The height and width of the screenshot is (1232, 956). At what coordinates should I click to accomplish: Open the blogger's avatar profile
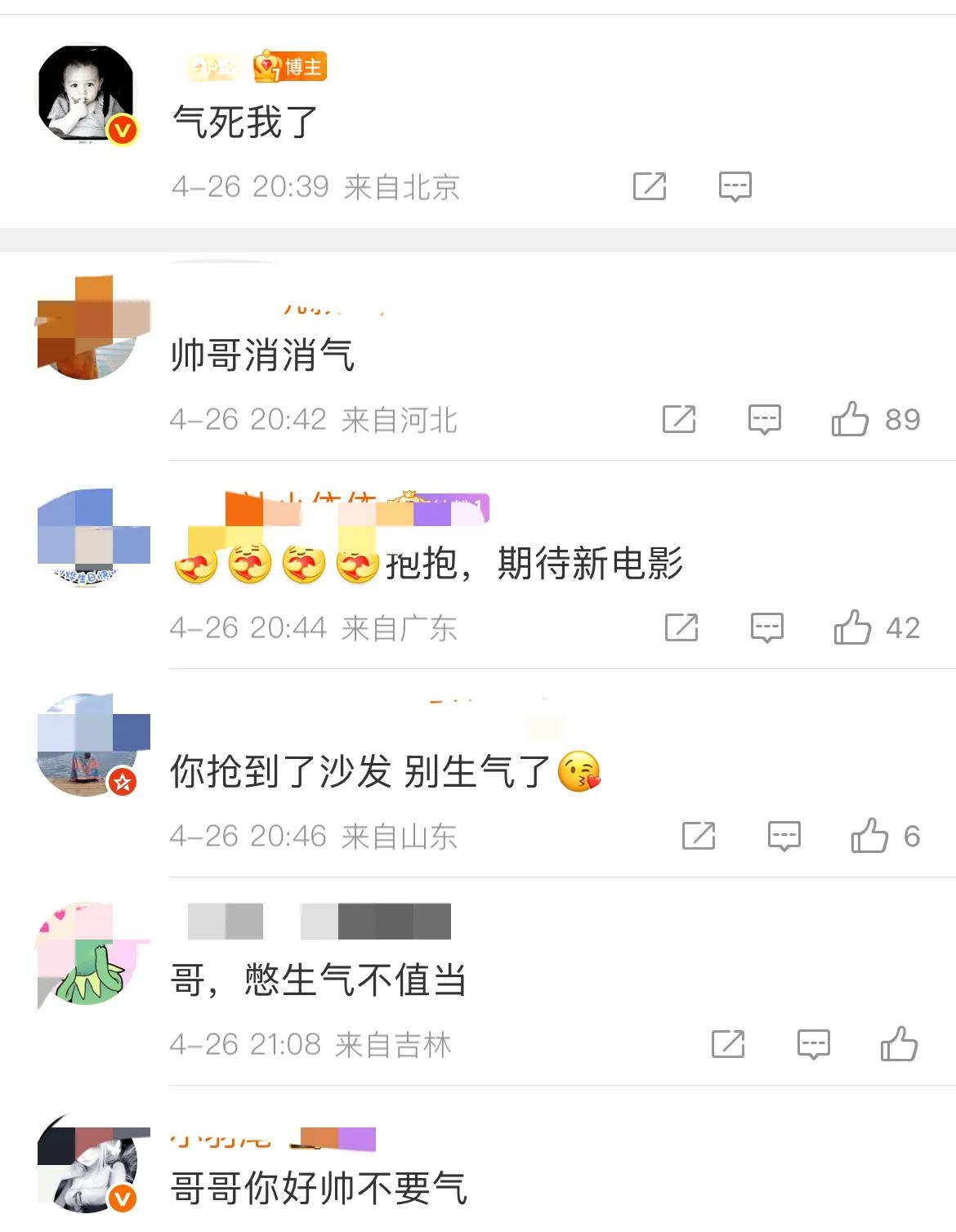[87, 94]
